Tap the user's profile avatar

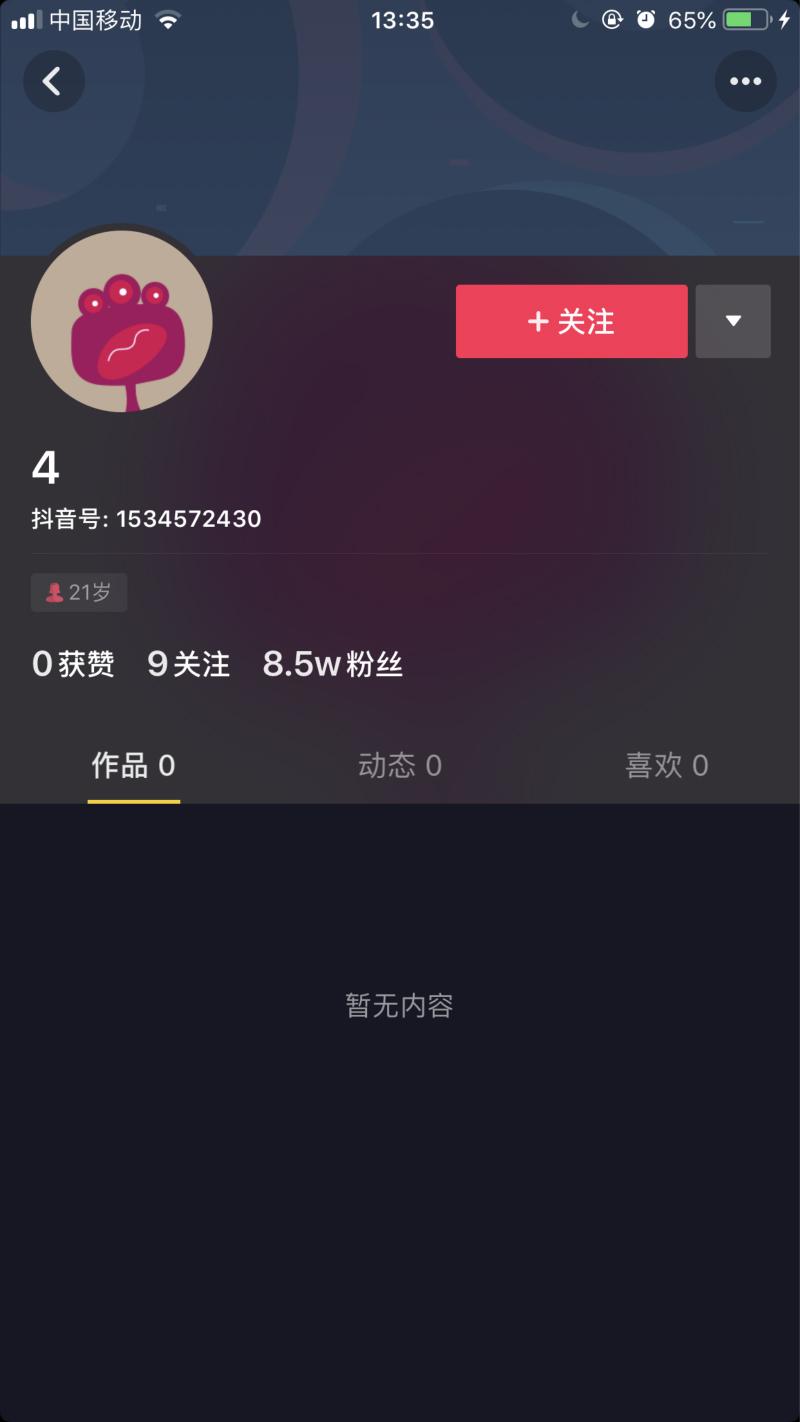(121, 321)
